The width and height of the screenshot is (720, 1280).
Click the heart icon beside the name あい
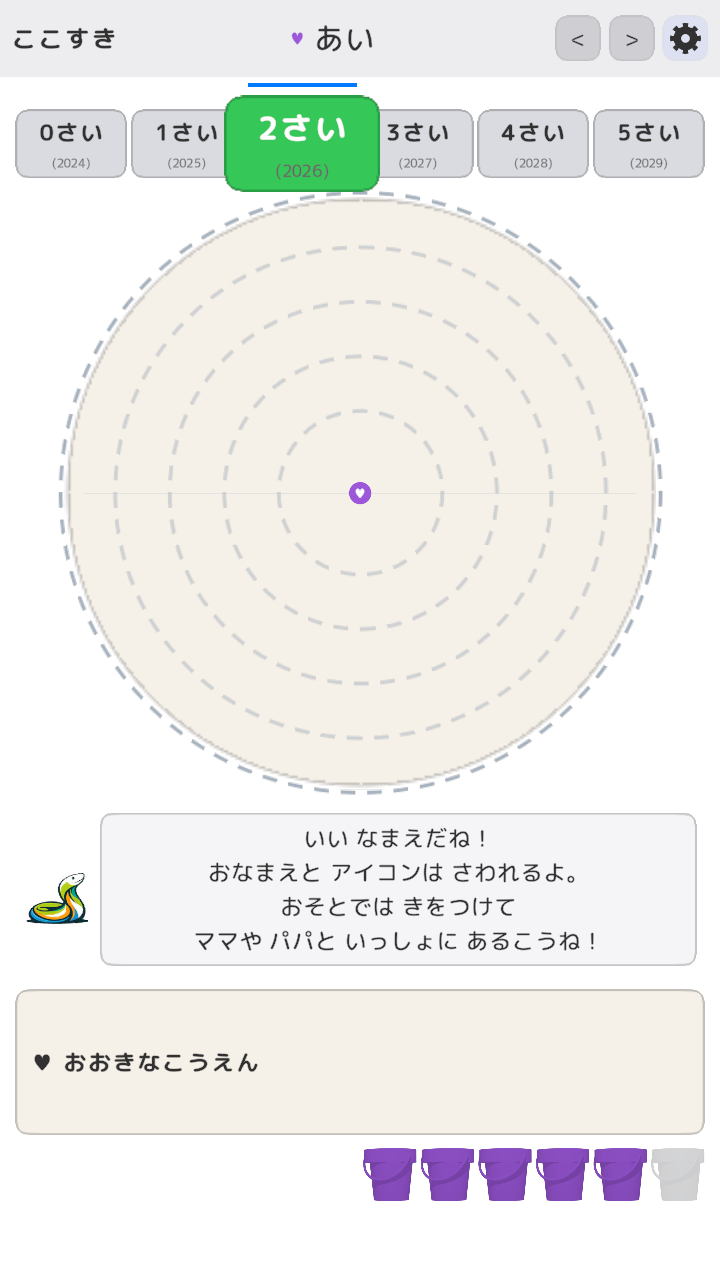click(x=295, y=37)
